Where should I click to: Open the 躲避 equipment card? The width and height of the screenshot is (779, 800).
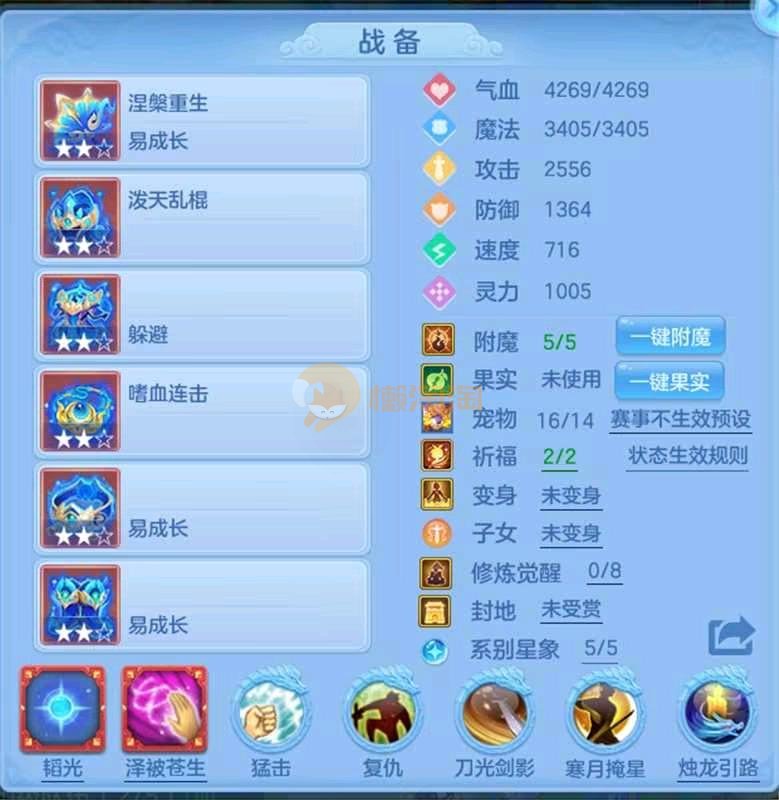coord(204,315)
